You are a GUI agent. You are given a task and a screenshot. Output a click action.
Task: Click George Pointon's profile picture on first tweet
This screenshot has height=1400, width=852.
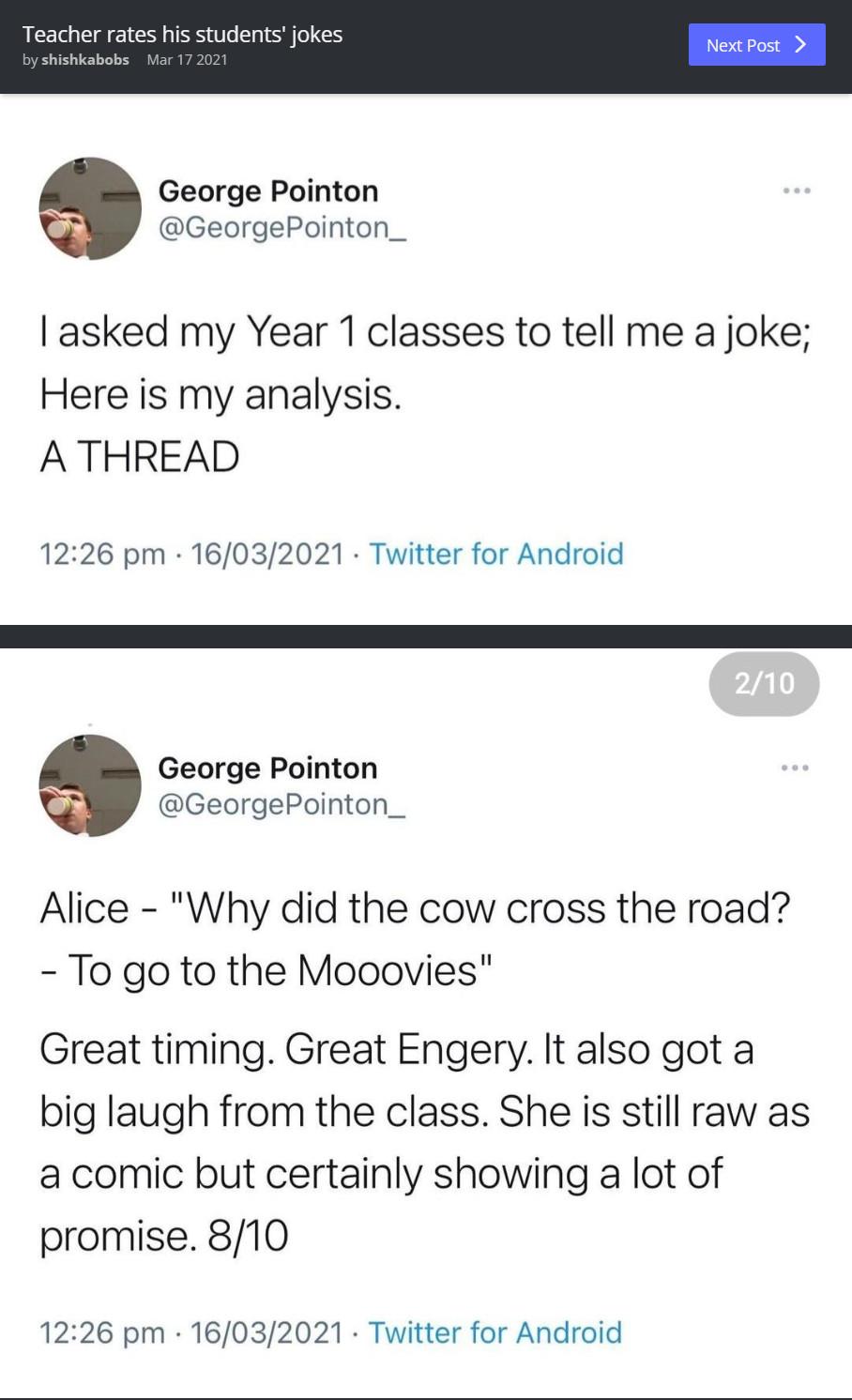click(x=90, y=208)
